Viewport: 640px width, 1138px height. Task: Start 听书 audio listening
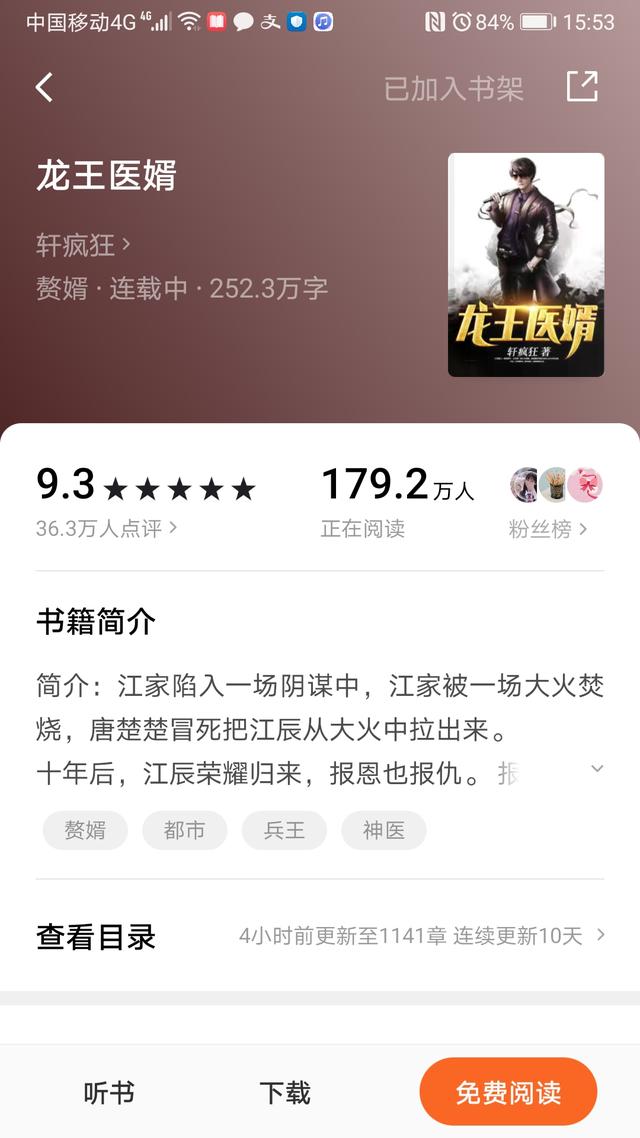(x=109, y=1093)
